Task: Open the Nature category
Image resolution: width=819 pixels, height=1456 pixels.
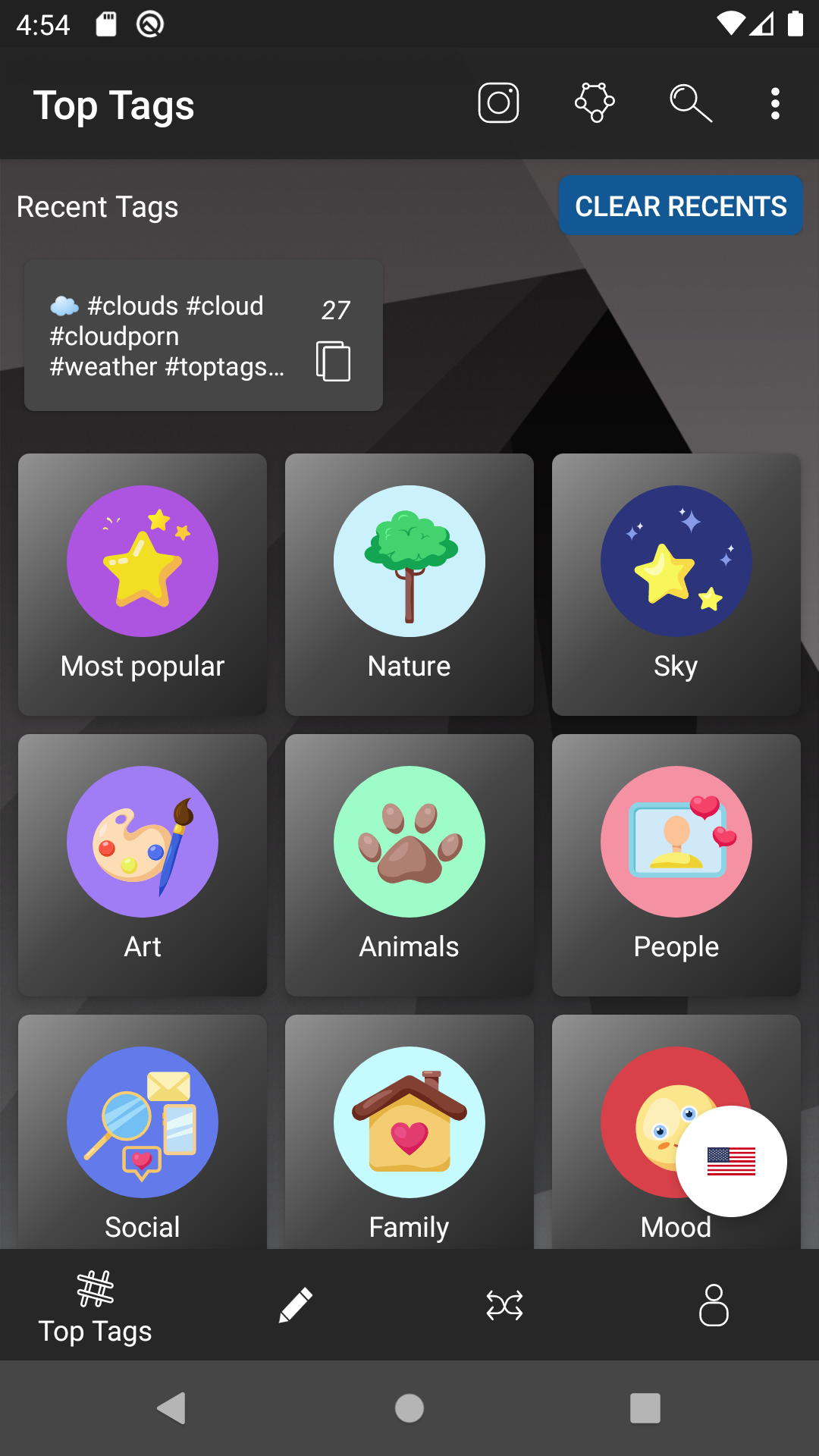Action: pos(409,584)
